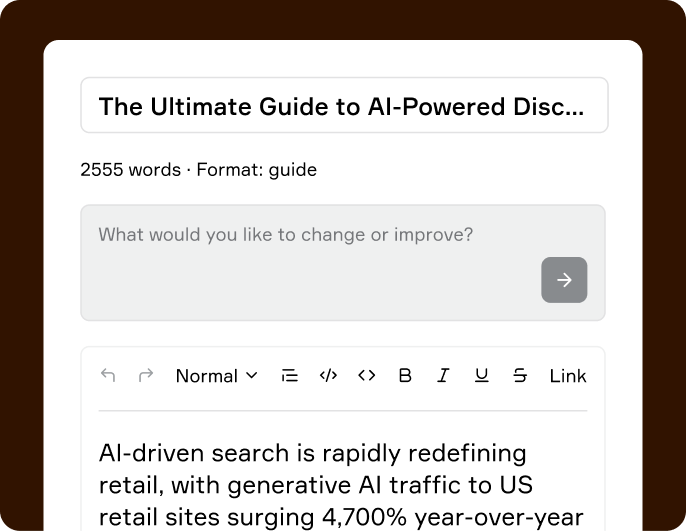
Task: Open the Normal text style dropdown
Action: tap(216, 376)
